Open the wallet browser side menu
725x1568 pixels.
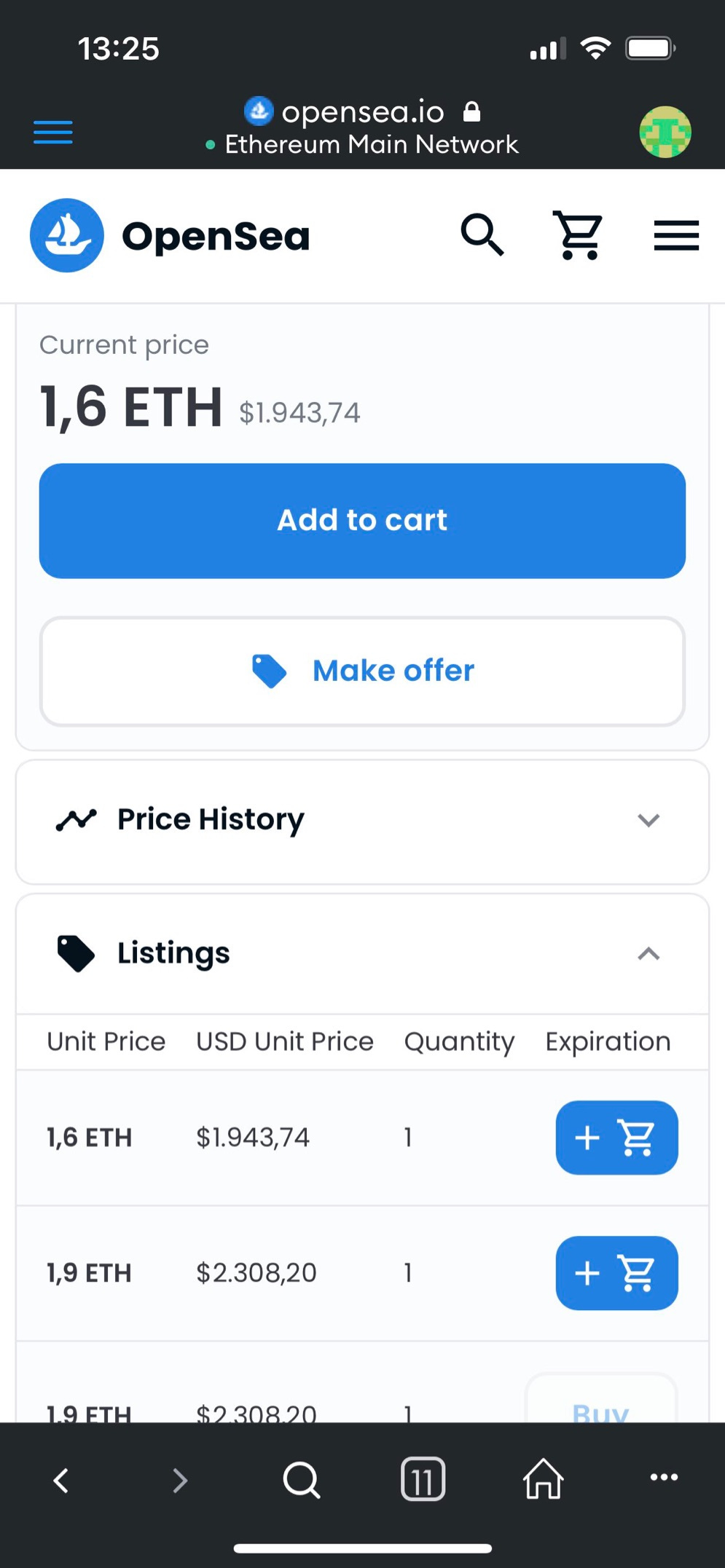click(53, 133)
